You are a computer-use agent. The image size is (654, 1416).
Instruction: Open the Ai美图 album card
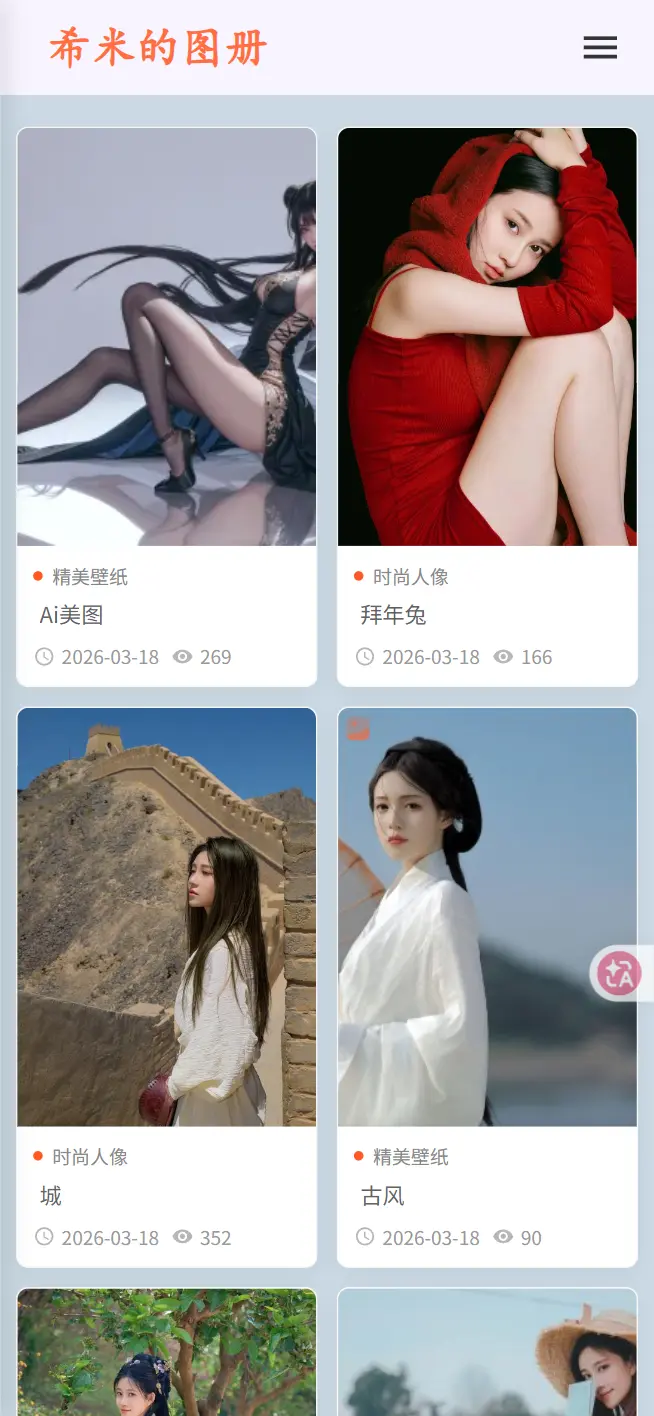pos(167,407)
